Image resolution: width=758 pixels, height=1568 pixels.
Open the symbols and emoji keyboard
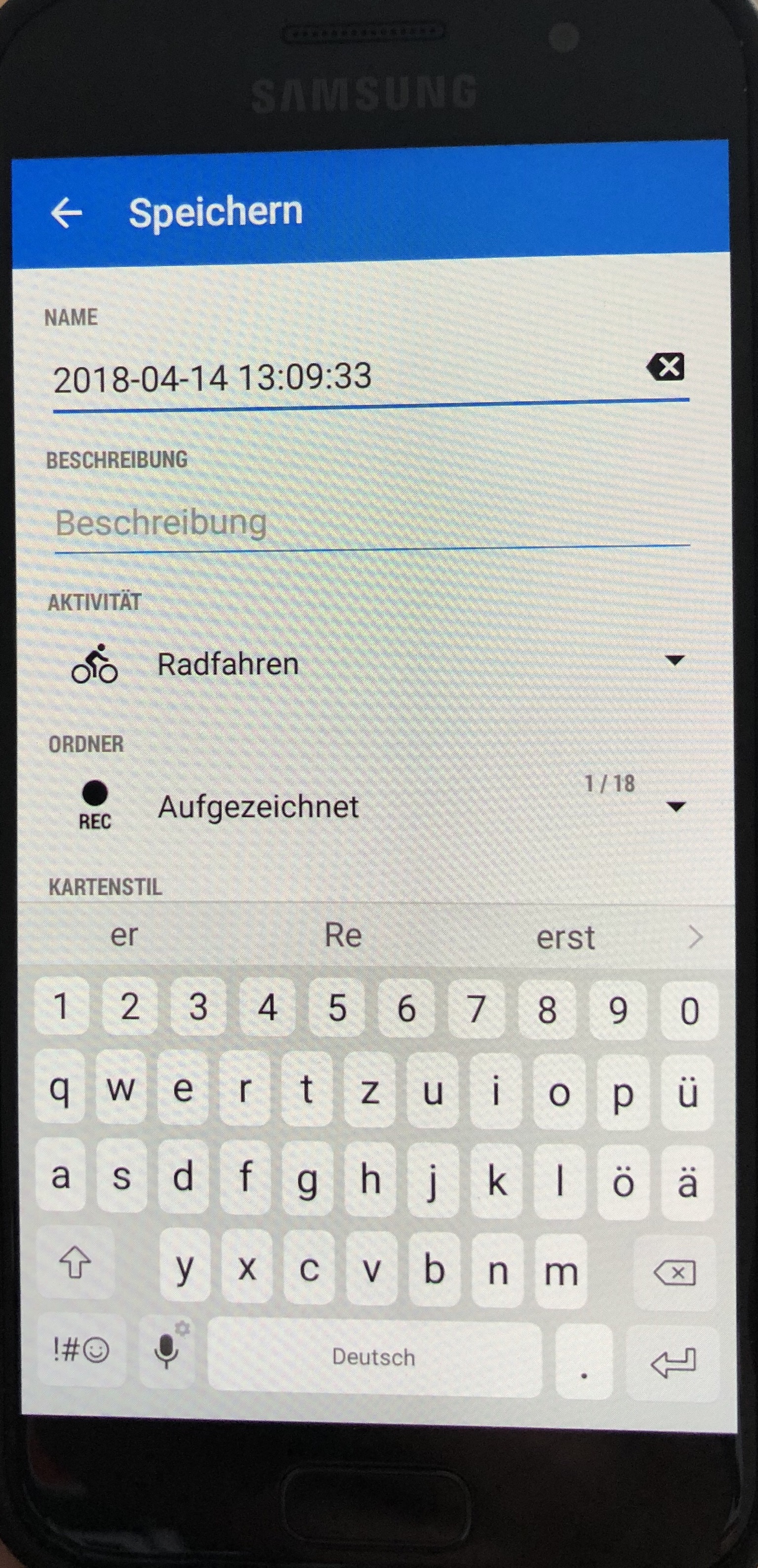pyautogui.click(x=80, y=1351)
